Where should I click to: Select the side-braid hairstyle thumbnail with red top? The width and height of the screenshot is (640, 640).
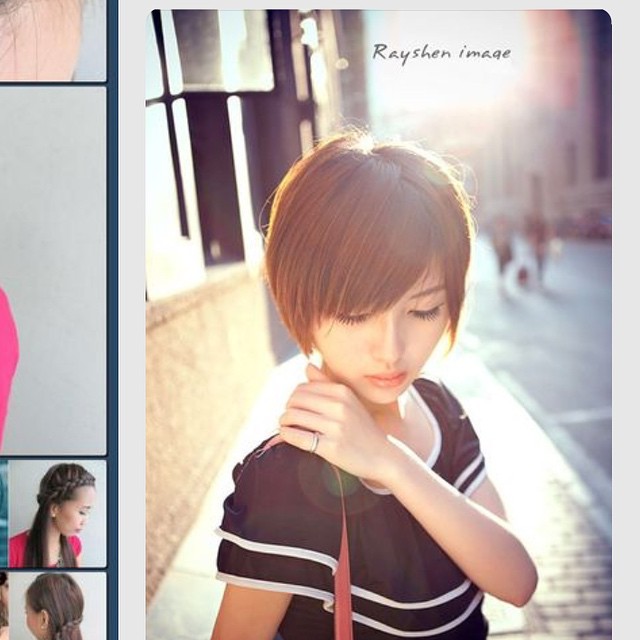tap(58, 513)
